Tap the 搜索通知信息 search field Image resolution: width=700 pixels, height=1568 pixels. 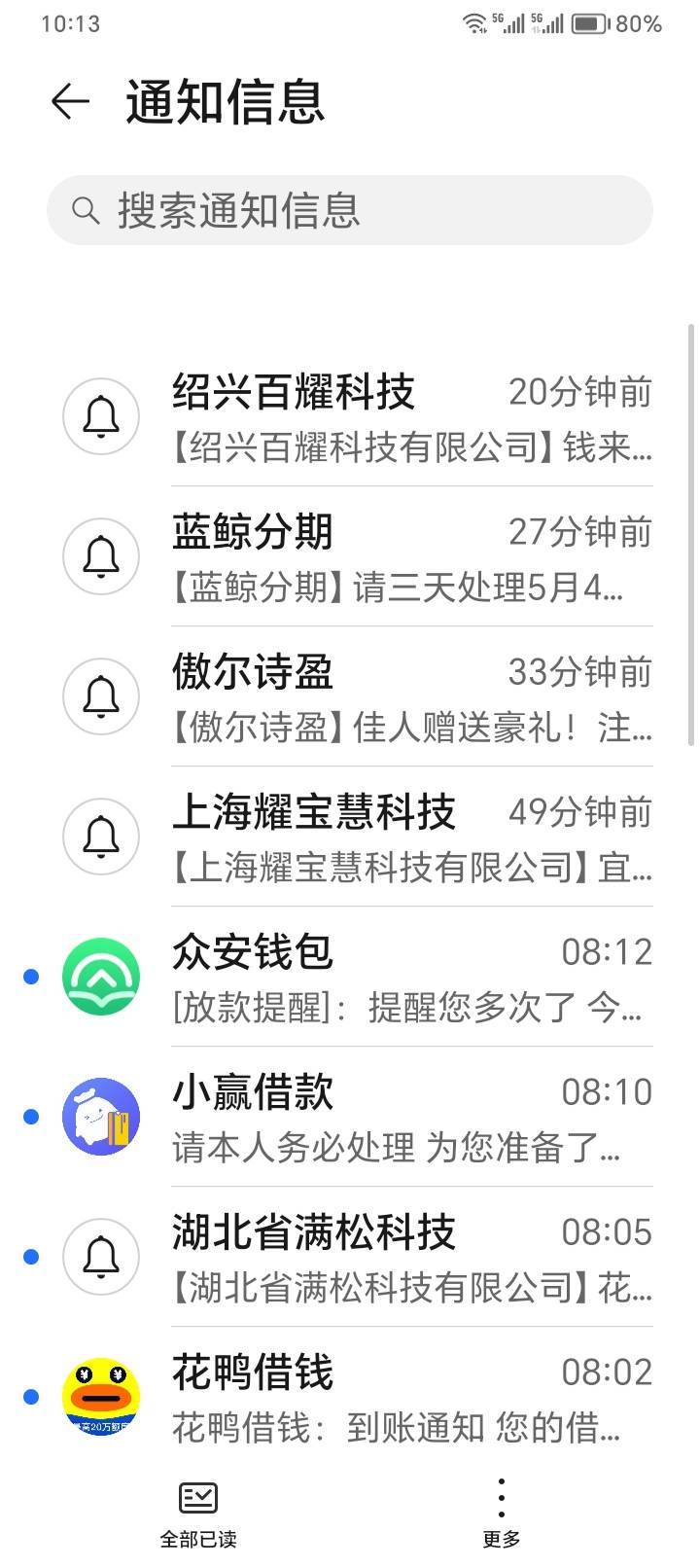(350, 210)
